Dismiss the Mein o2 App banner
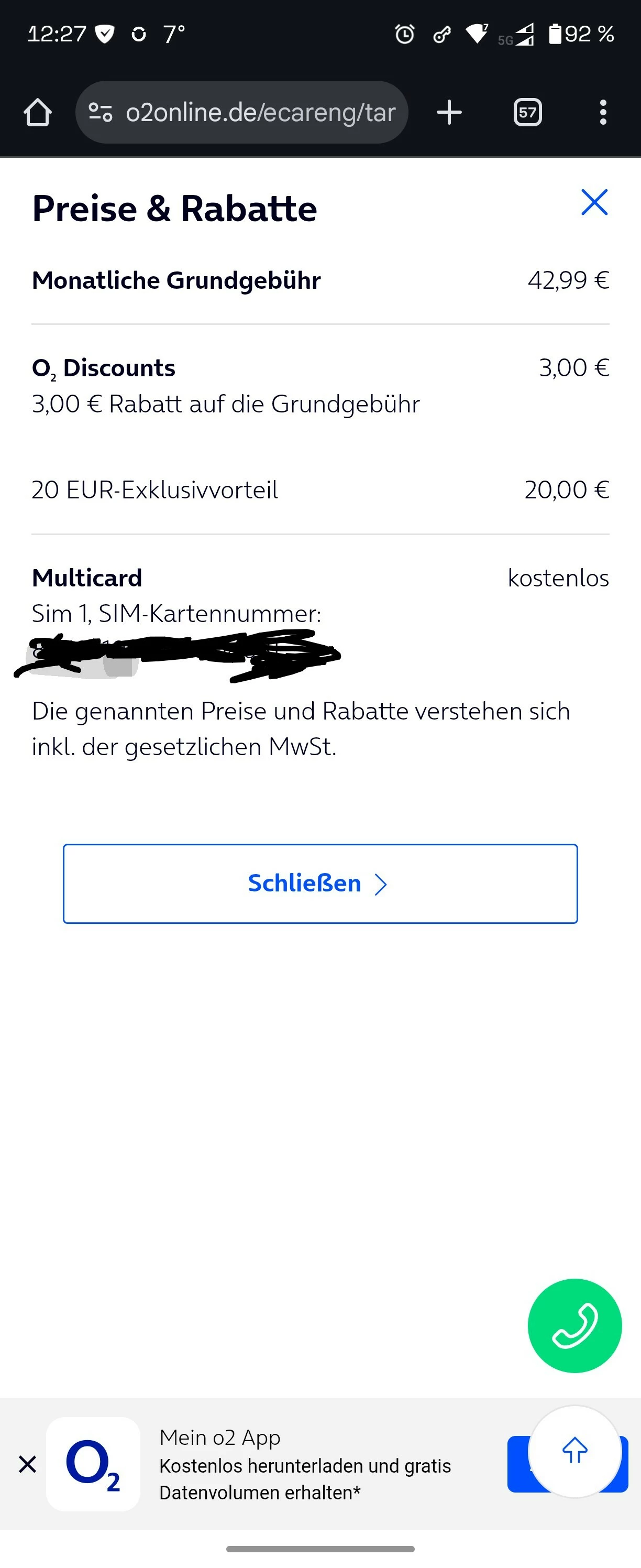The height and width of the screenshot is (1568, 641). [x=27, y=1464]
